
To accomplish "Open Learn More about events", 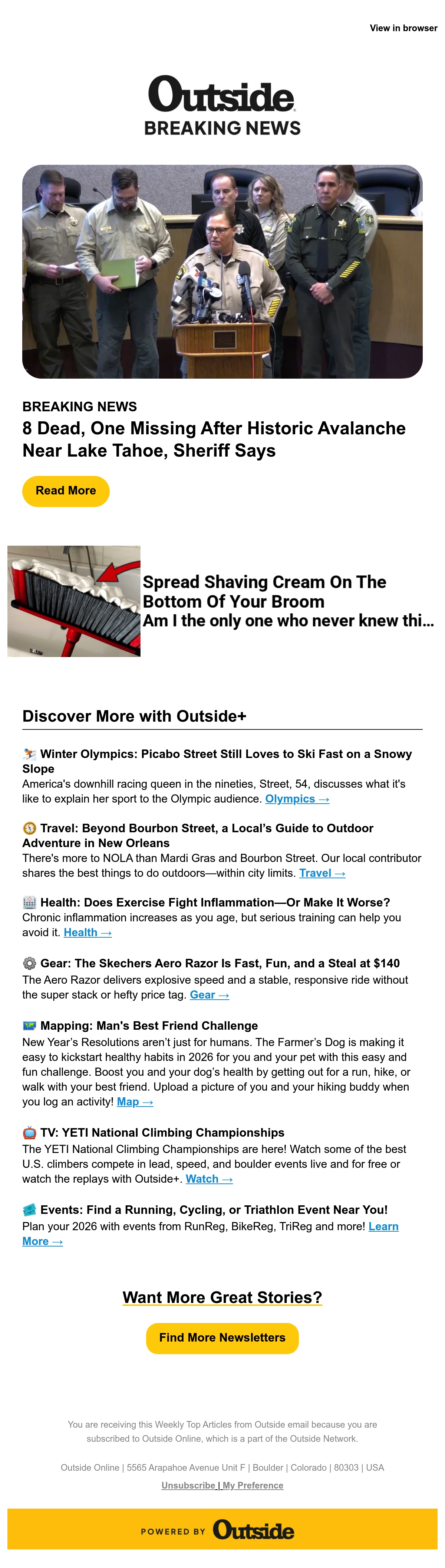I will [x=210, y=1234].
